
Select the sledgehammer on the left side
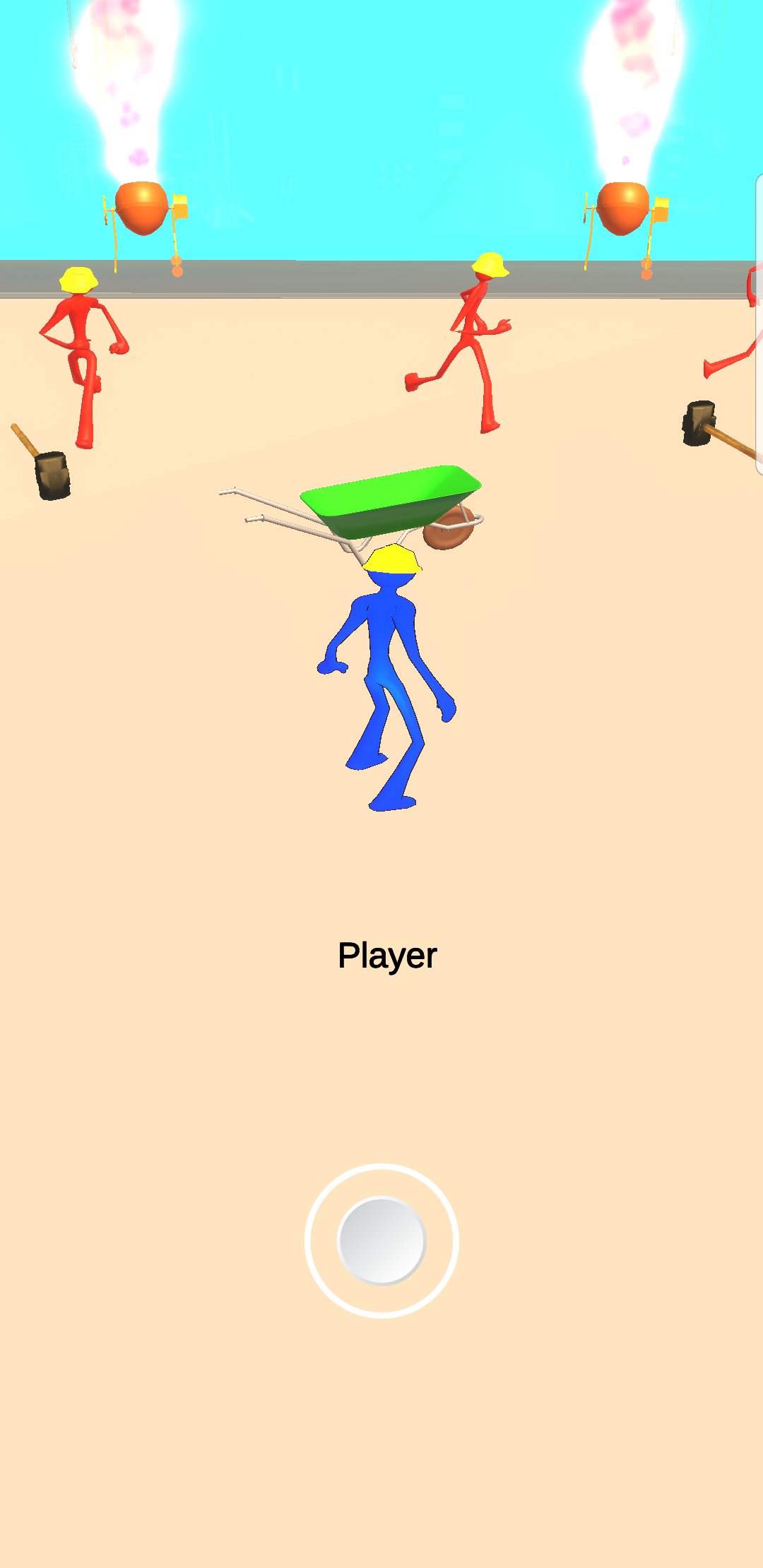pyautogui.click(x=49, y=470)
